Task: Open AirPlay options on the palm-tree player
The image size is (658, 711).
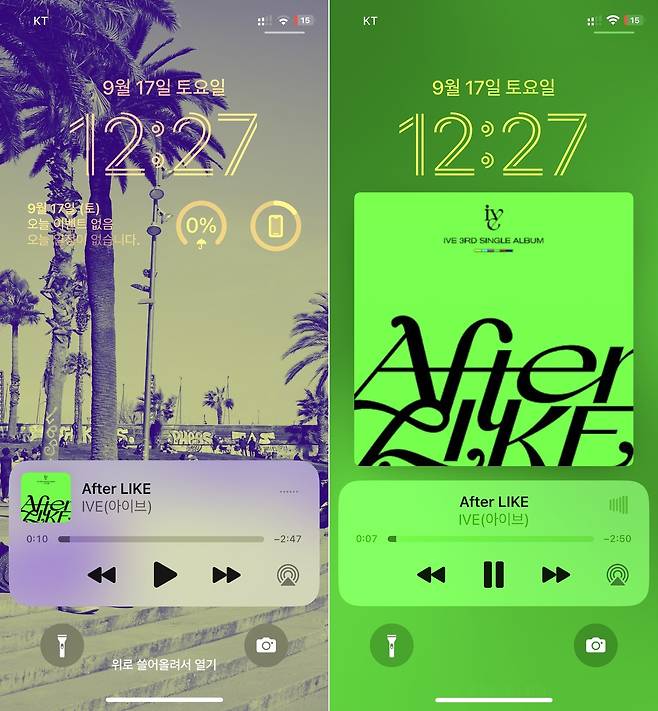Action: click(x=289, y=575)
